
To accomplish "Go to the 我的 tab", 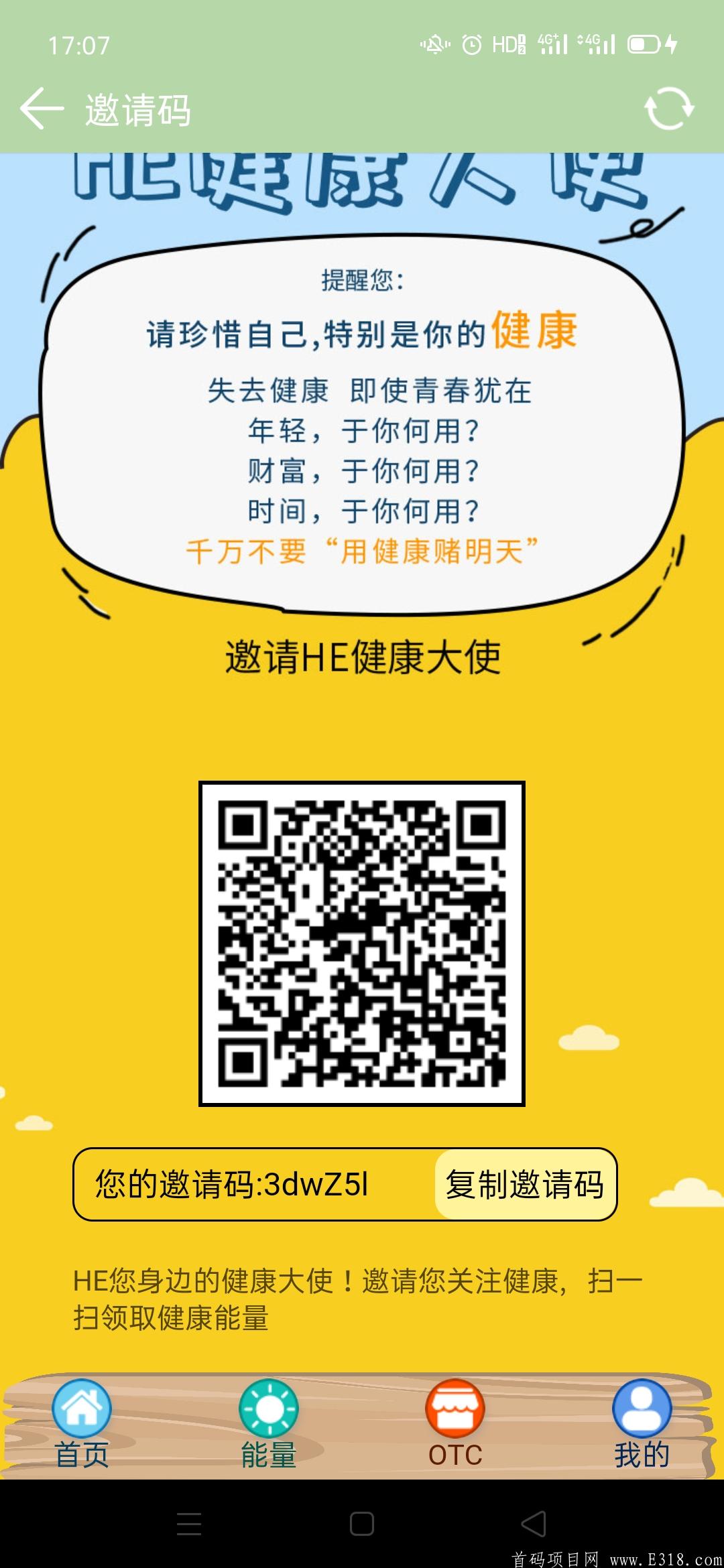I will point(642,1423).
